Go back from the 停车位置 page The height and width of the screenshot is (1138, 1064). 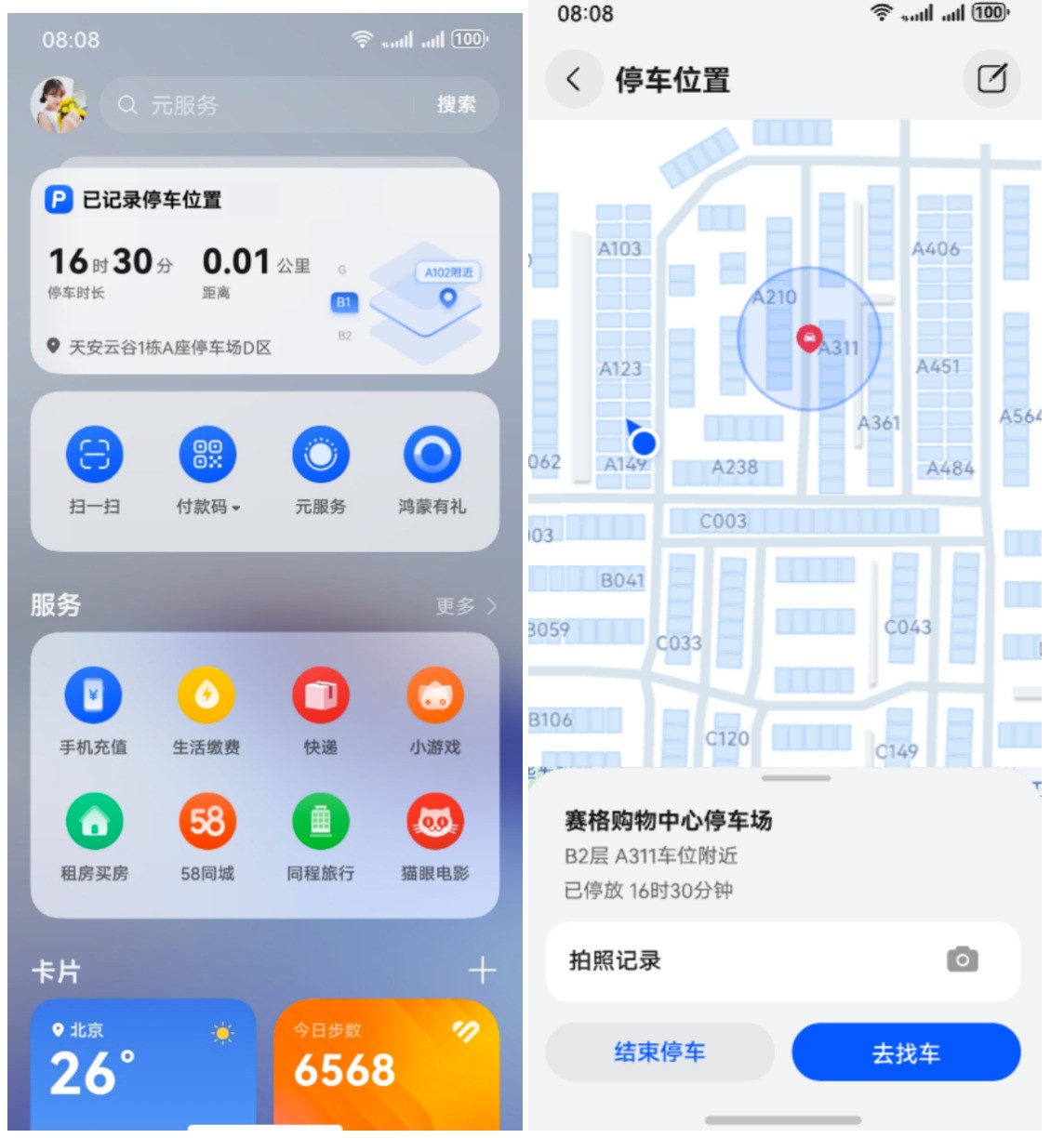click(x=573, y=80)
